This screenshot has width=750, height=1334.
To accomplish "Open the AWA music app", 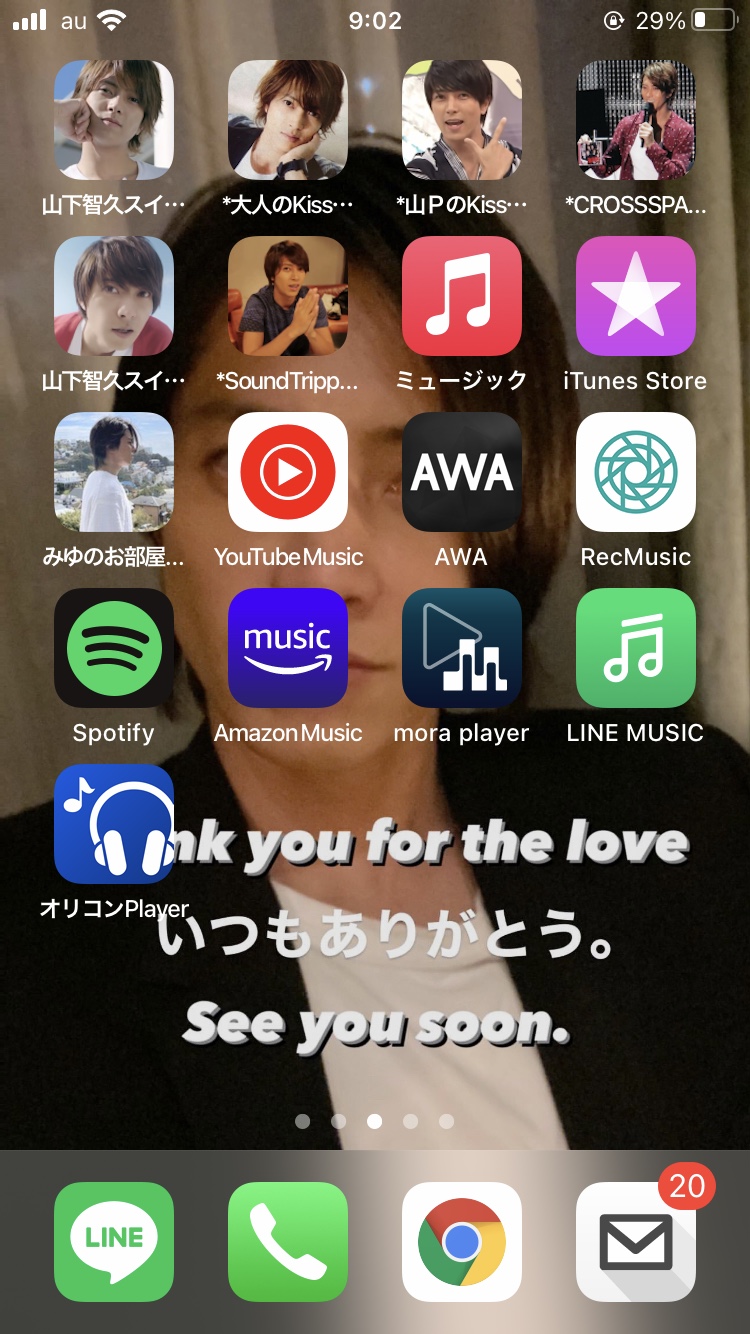I will point(462,472).
